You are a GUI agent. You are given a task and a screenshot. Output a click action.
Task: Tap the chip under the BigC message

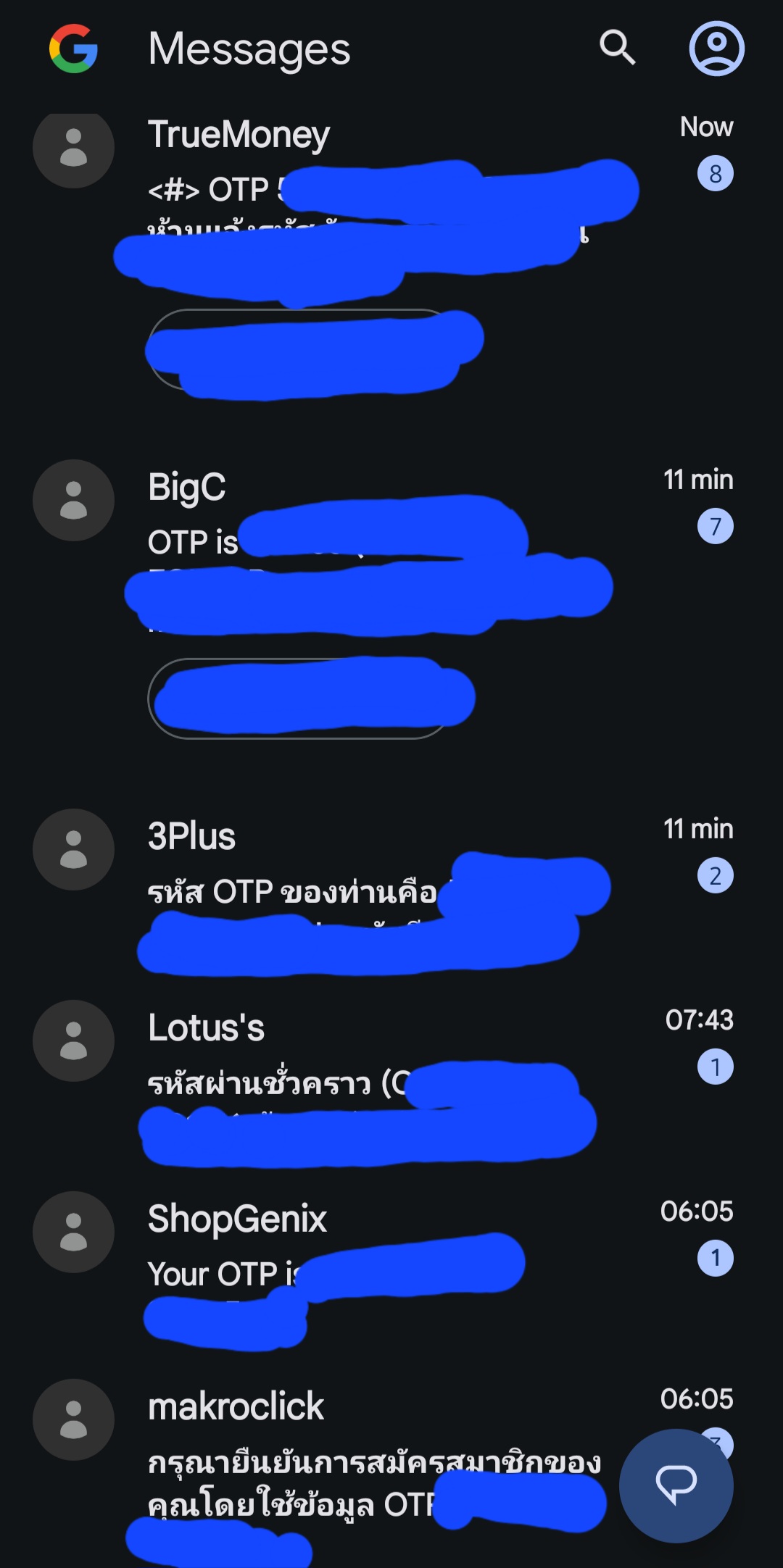coord(300,698)
